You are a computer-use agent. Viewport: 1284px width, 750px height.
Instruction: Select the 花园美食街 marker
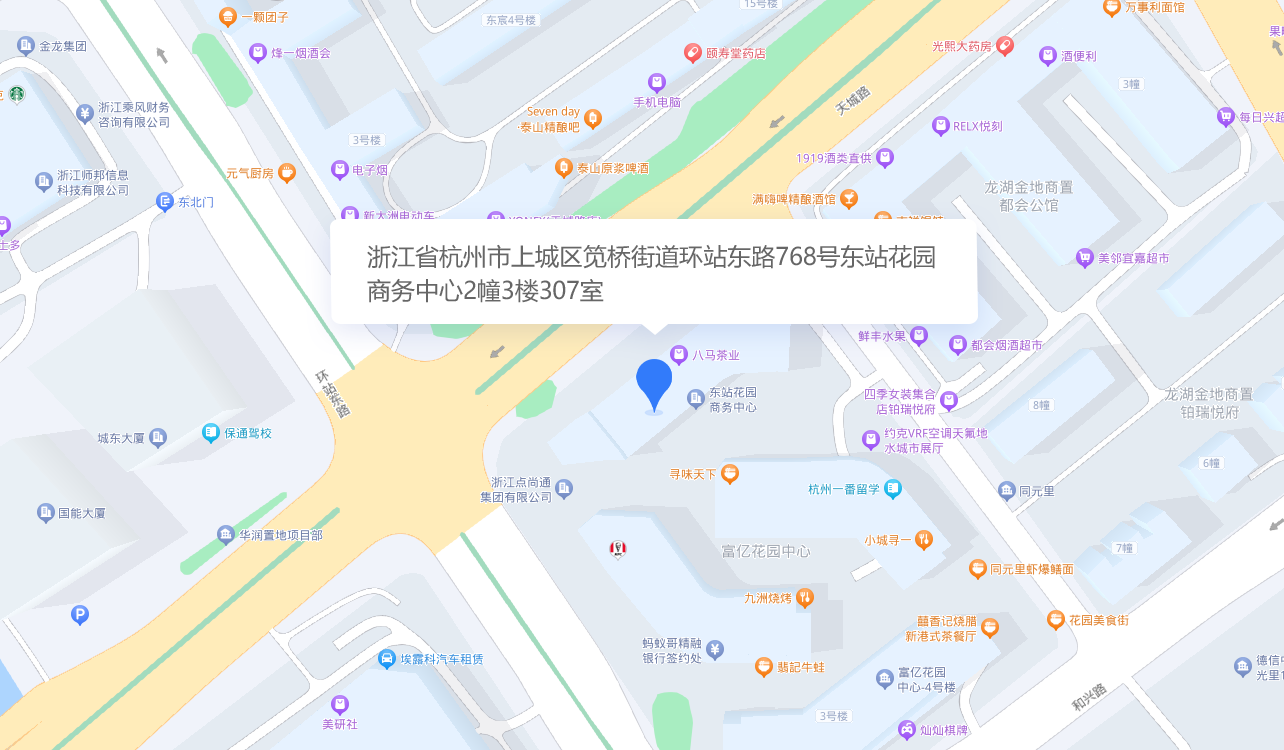(x=1056, y=620)
